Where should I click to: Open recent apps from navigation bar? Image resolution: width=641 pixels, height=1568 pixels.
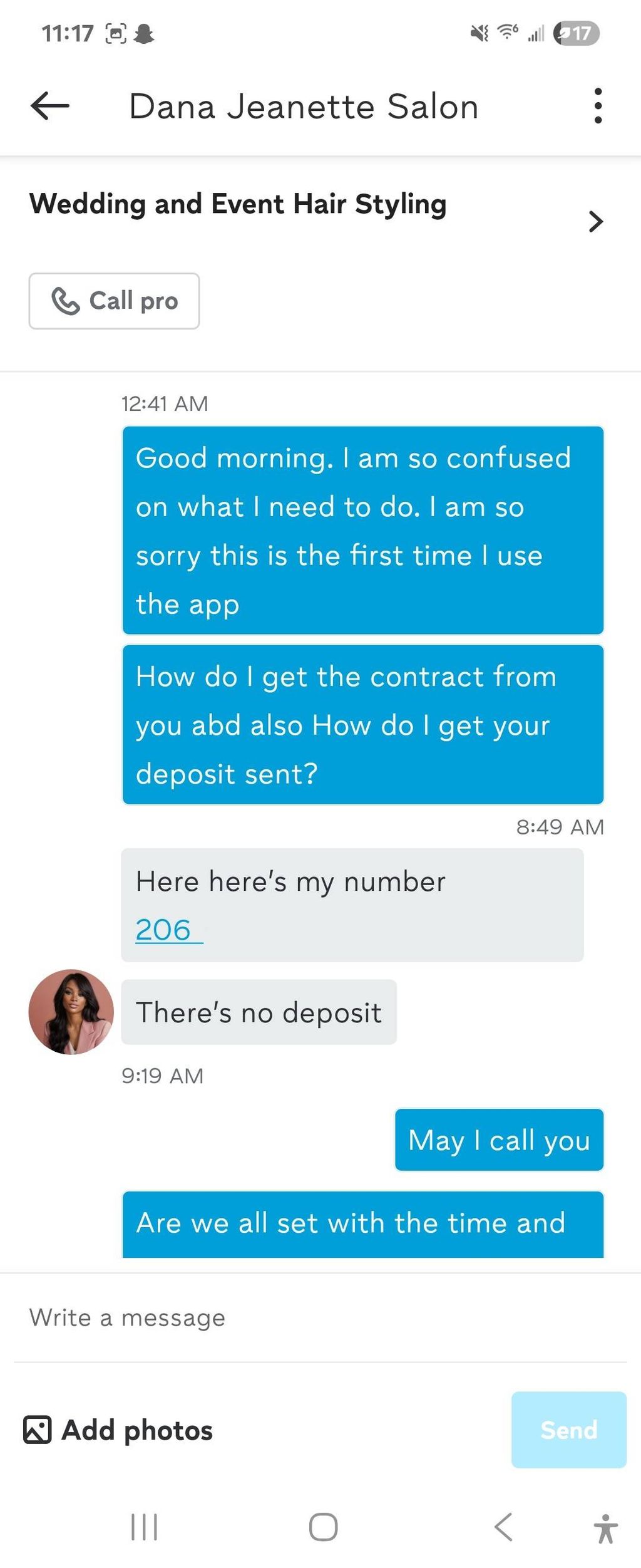click(144, 1527)
